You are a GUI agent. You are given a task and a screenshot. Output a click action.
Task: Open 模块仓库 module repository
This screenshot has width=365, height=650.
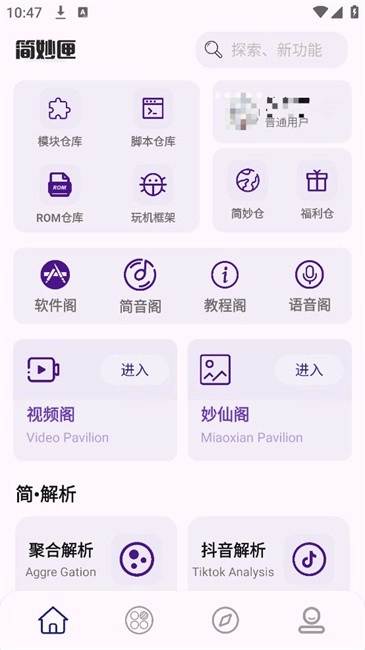(x=60, y=119)
